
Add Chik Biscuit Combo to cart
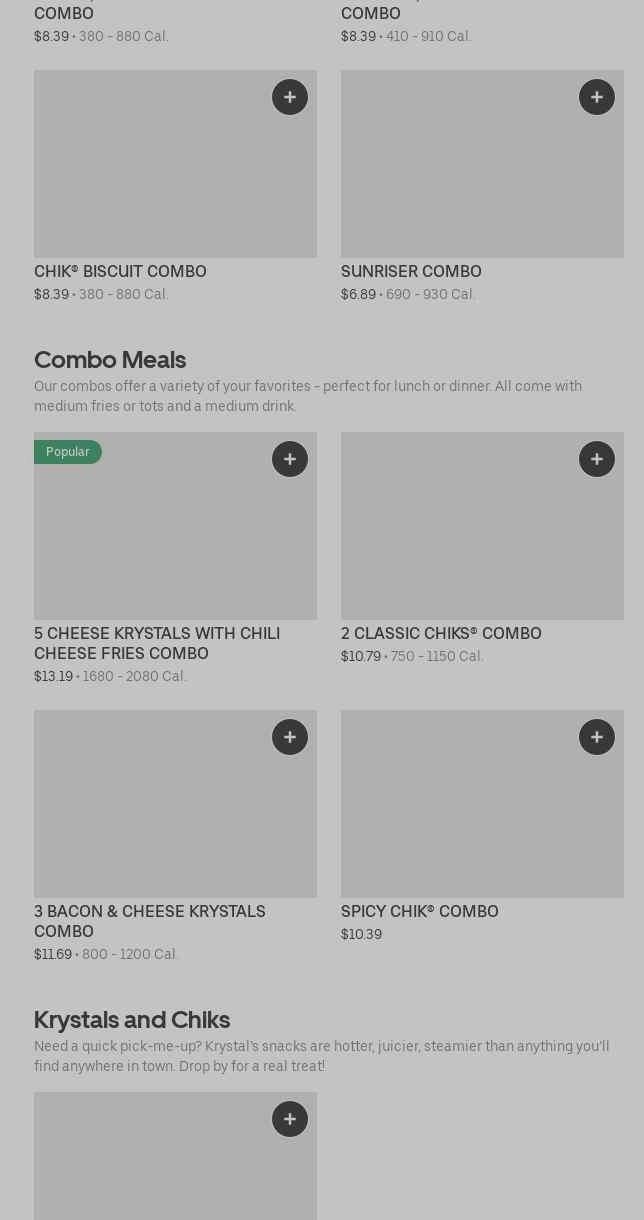(290, 97)
